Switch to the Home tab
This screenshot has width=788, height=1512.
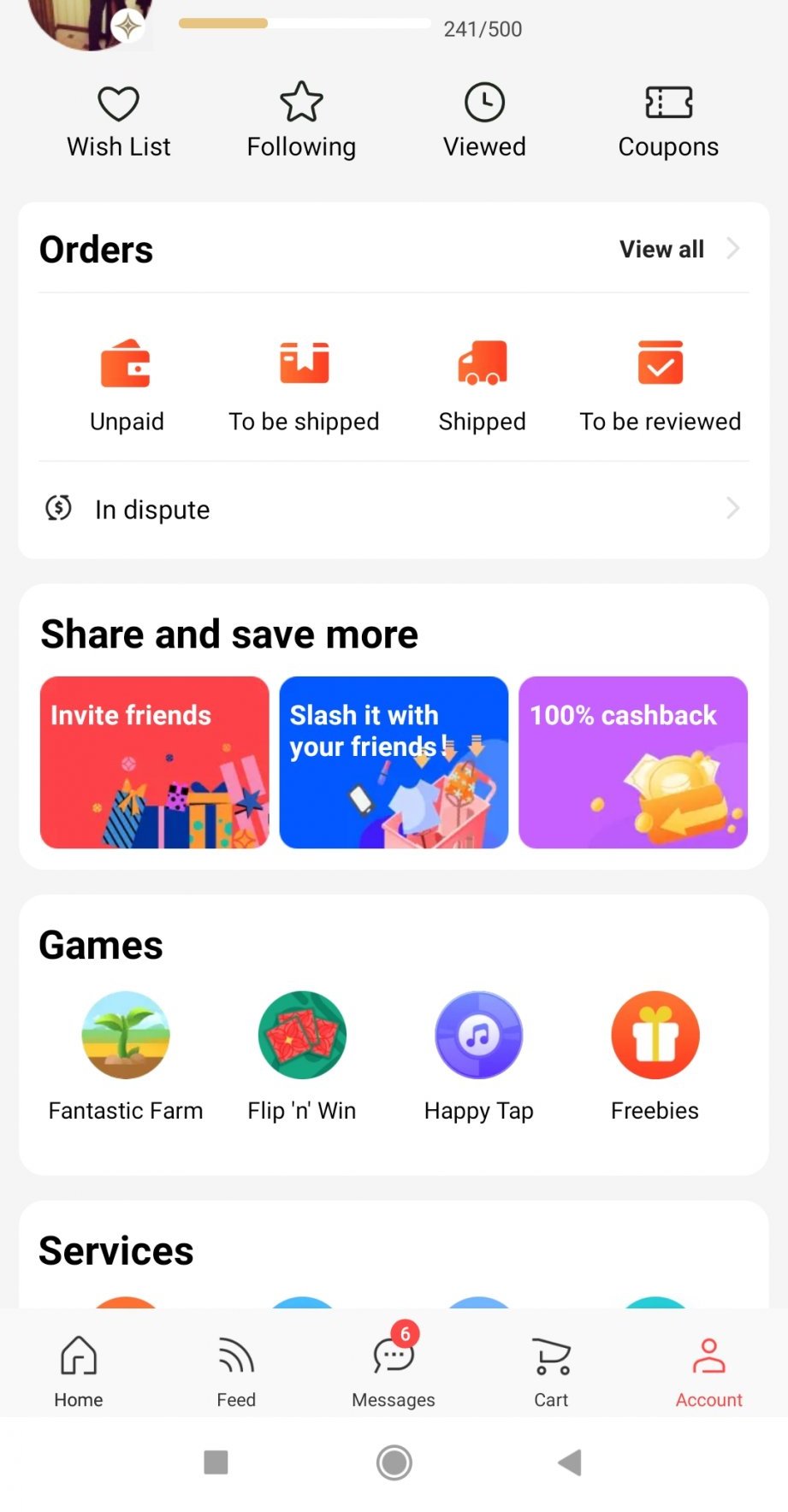[x=79, y=1367]
